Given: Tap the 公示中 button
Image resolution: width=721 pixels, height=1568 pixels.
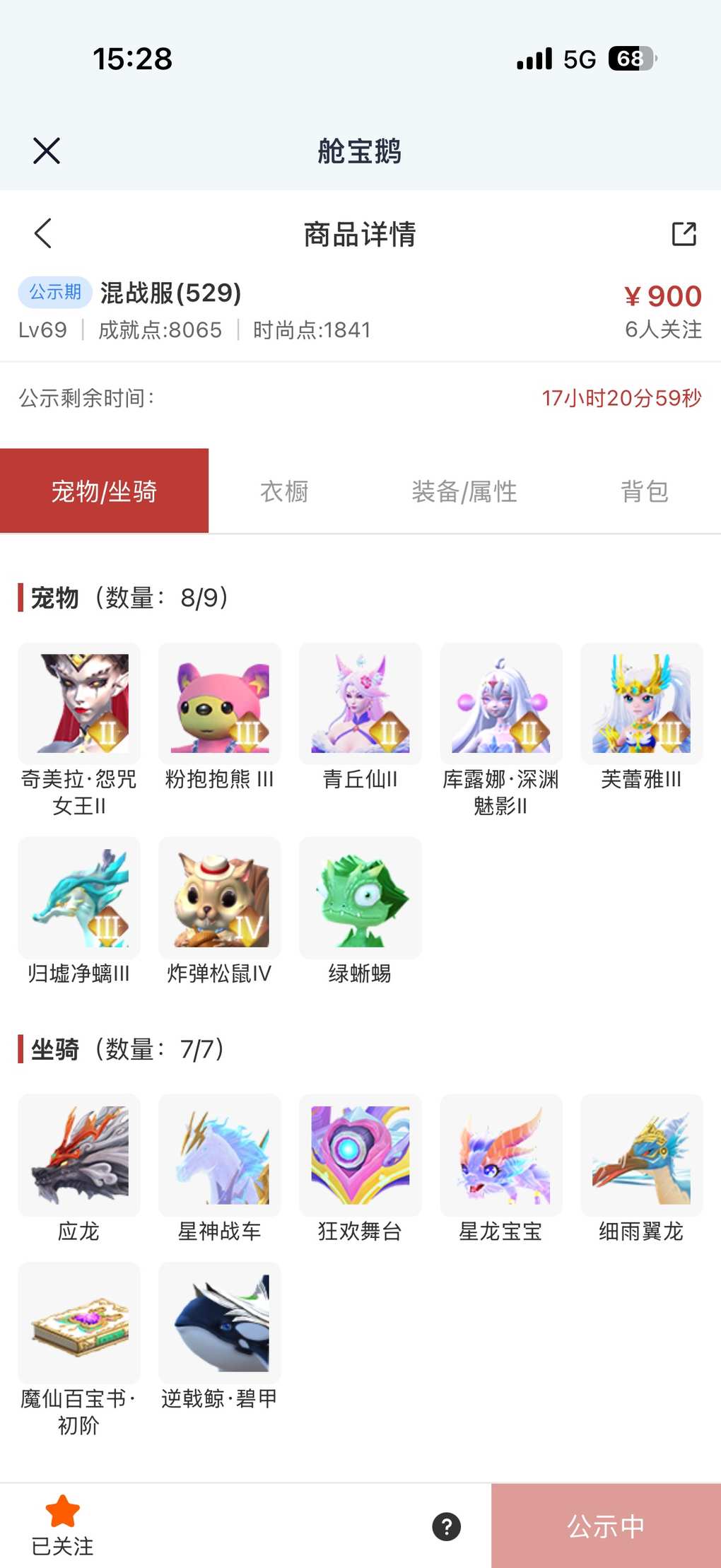Looking at the screenshot, I should coord(606,1526).
